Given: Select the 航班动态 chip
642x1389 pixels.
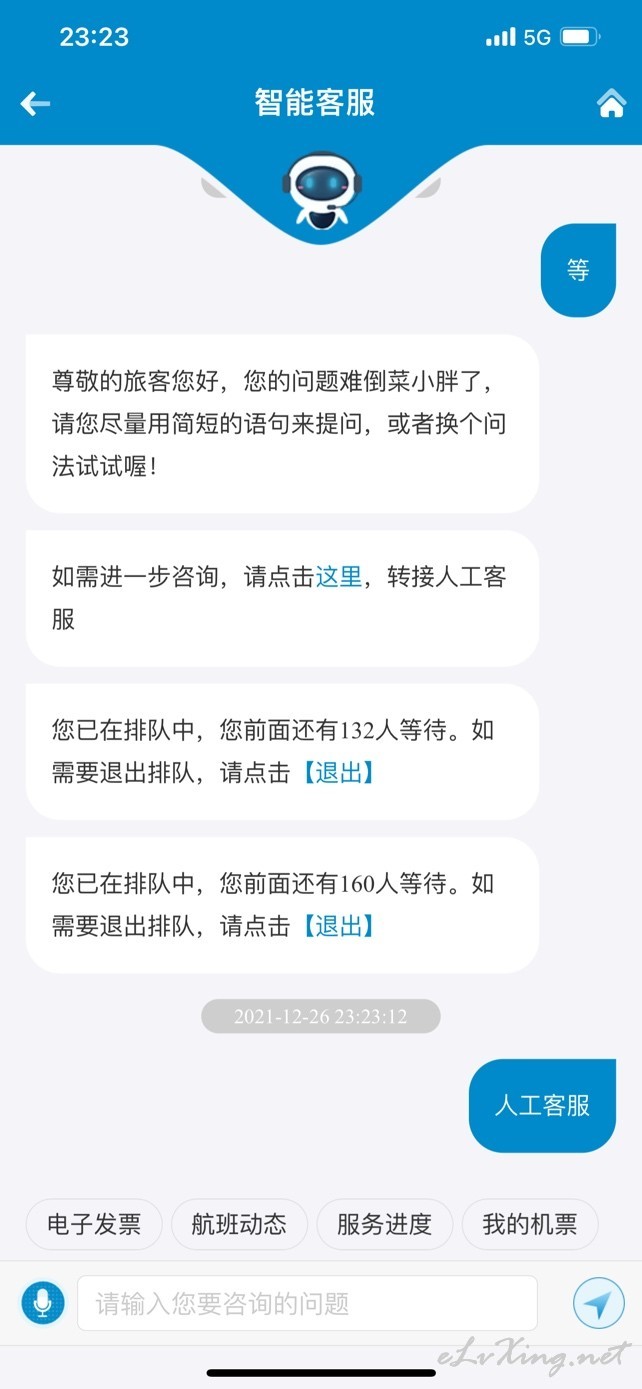Looking at the screenshot, I should (239, 1225).
